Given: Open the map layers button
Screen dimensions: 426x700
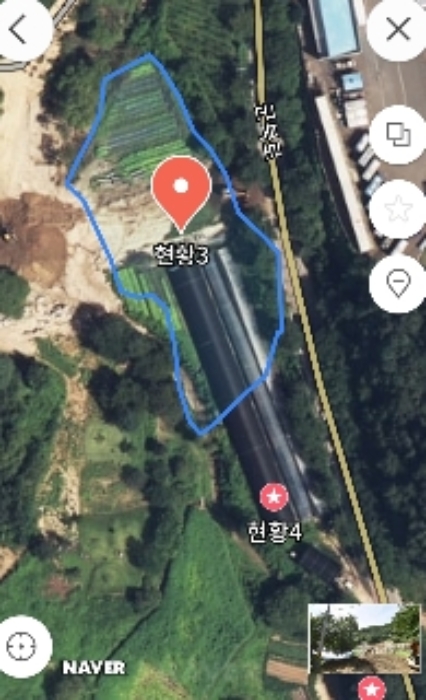Looking at the screenshot, I should pos(397,134).
